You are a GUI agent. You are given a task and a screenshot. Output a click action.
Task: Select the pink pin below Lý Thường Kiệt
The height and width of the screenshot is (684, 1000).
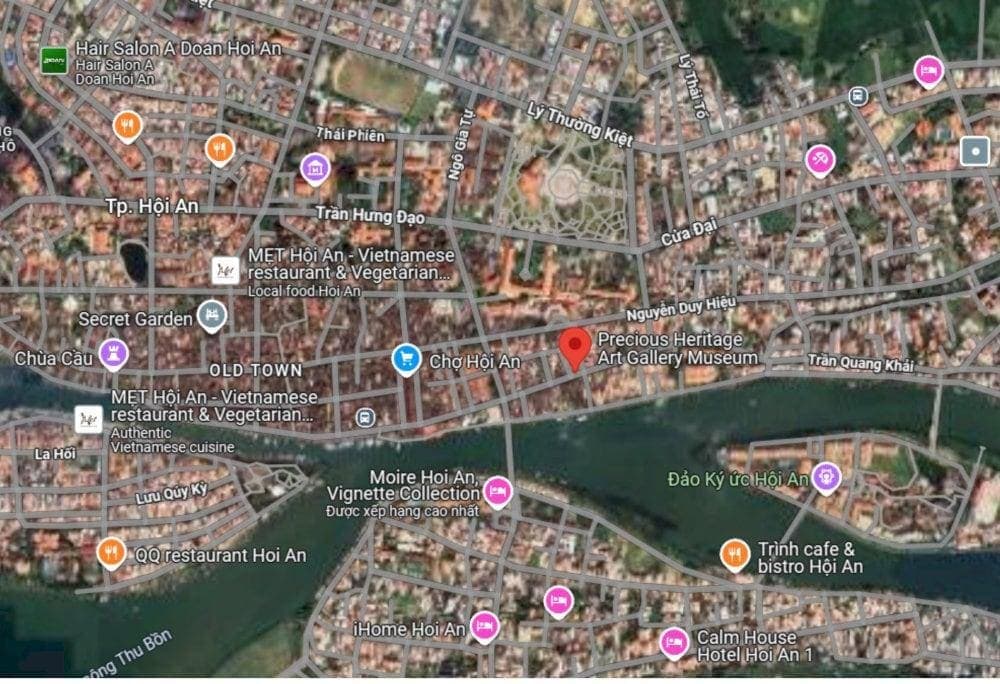pos(820,159)
